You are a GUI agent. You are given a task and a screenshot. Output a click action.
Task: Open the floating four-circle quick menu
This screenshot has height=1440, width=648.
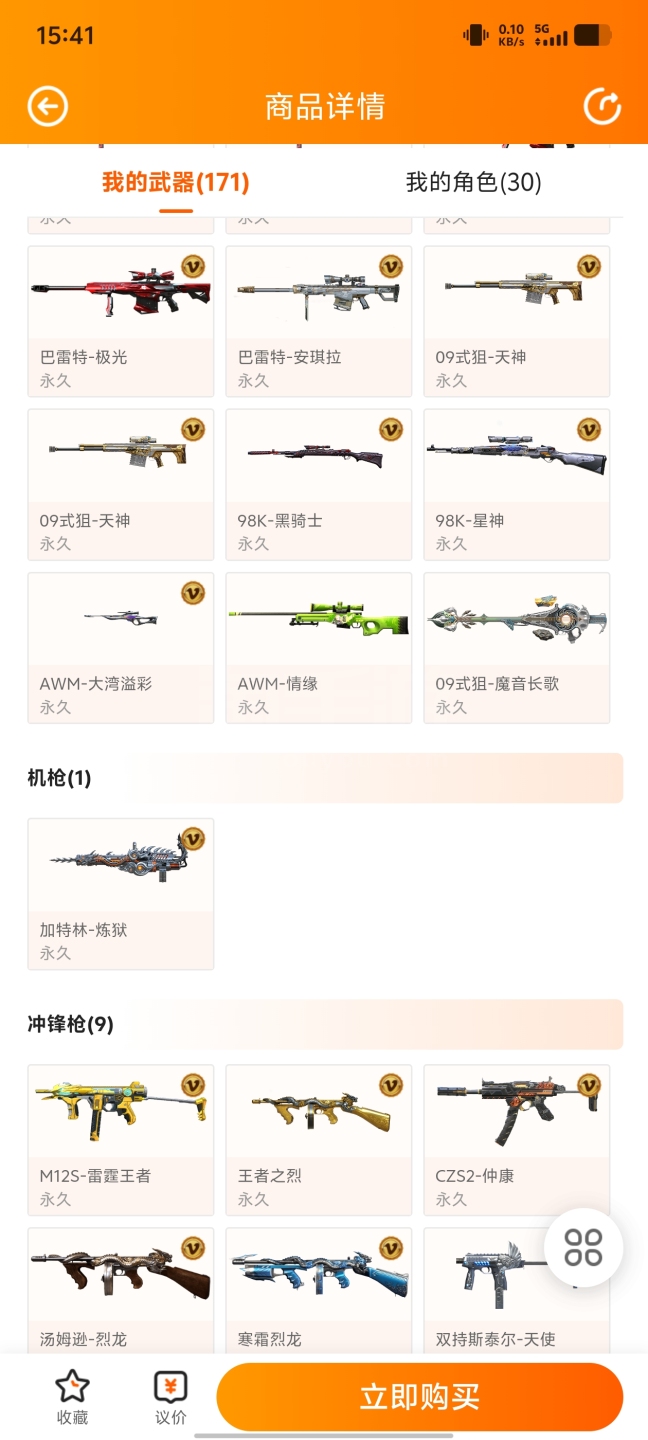coord(584,1247)
